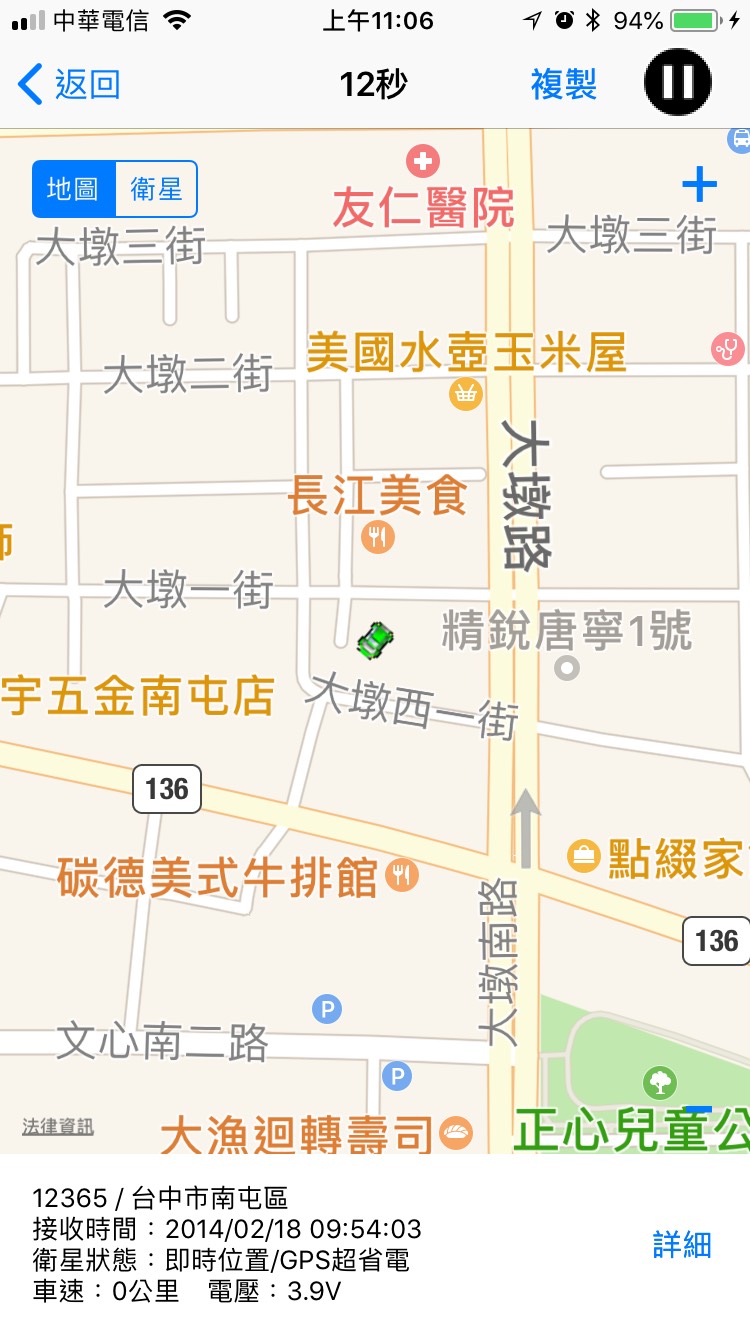Screen dimensions: 750x1334
Task: Pause the live tracking updates
Action: pos(677,82)
